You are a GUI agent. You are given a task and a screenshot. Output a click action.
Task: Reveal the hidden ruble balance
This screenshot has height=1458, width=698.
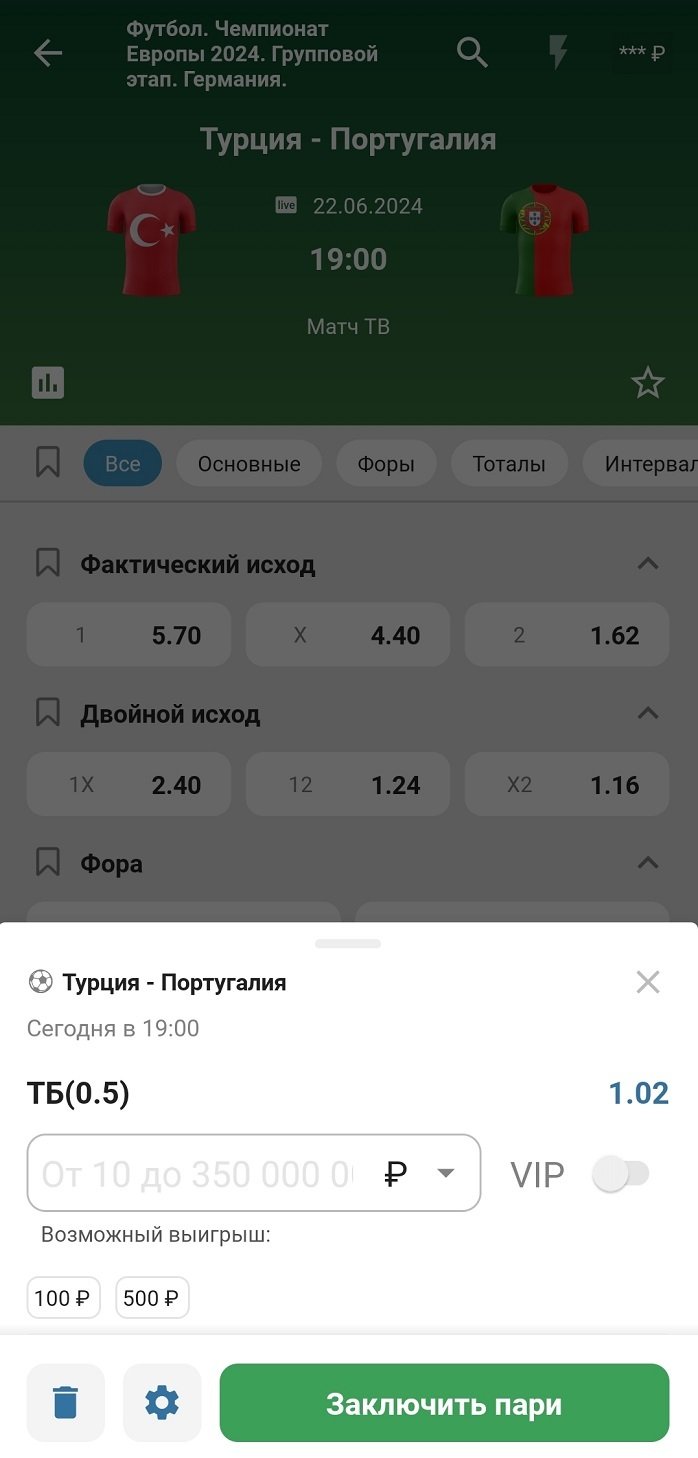pos(641,52)
